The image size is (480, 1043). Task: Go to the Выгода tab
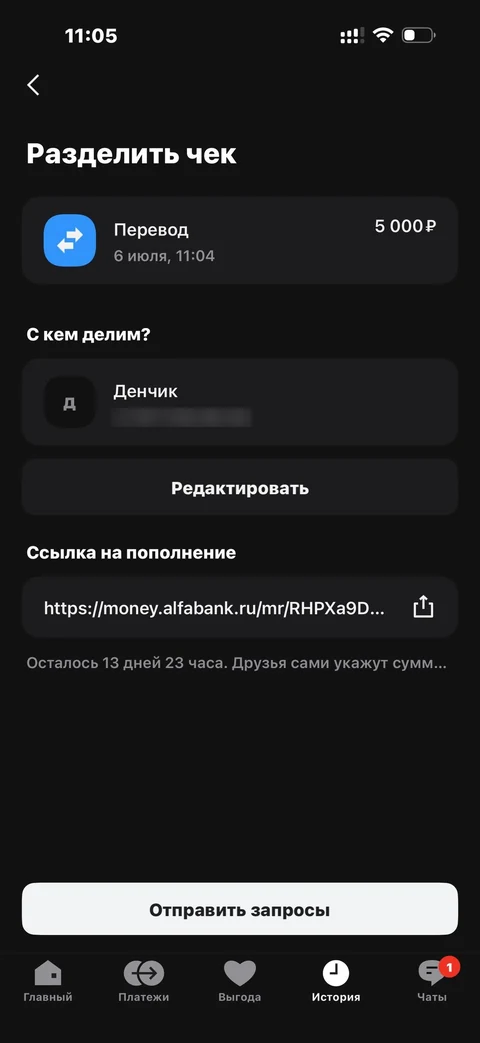click(x=239, y=981)
